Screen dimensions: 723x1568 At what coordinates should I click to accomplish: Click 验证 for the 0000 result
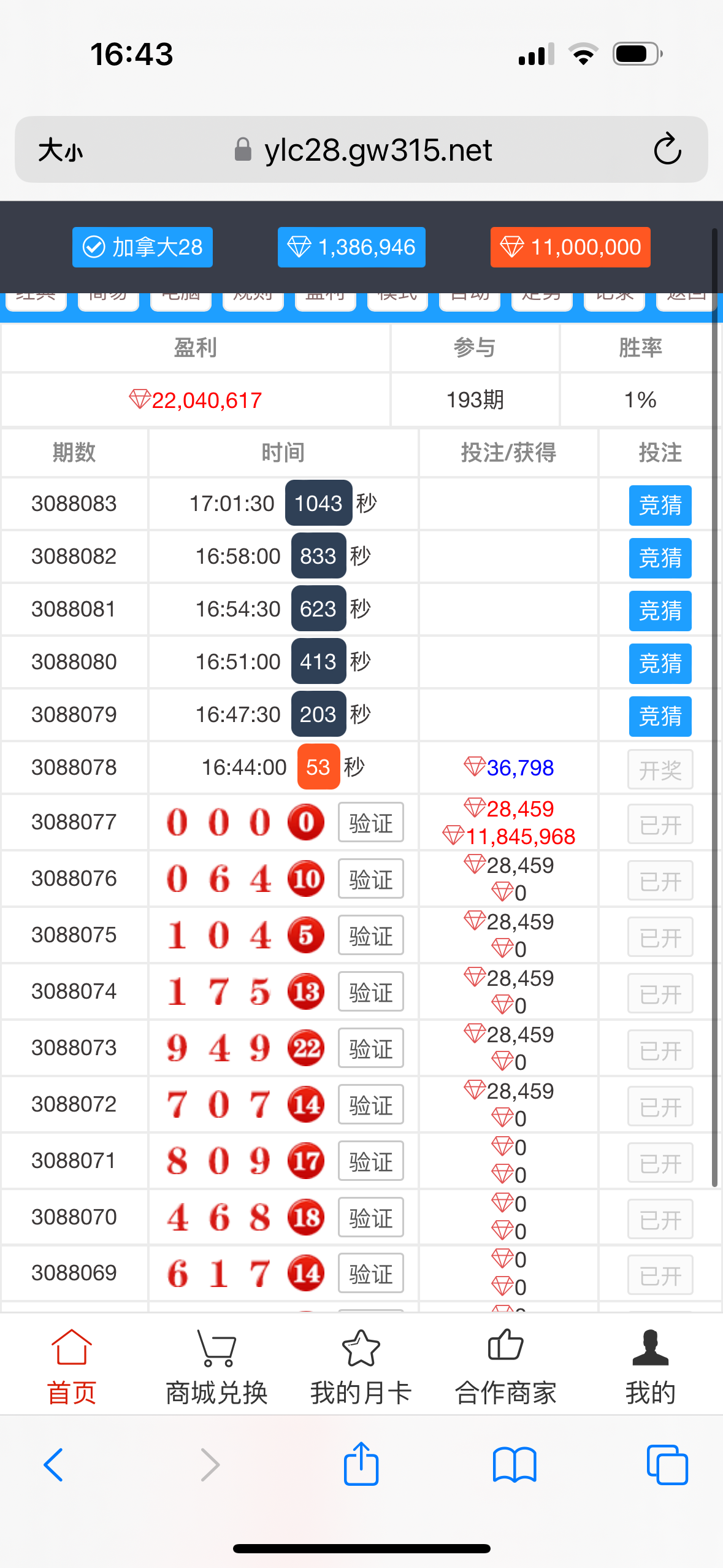[x=370, y=822]
